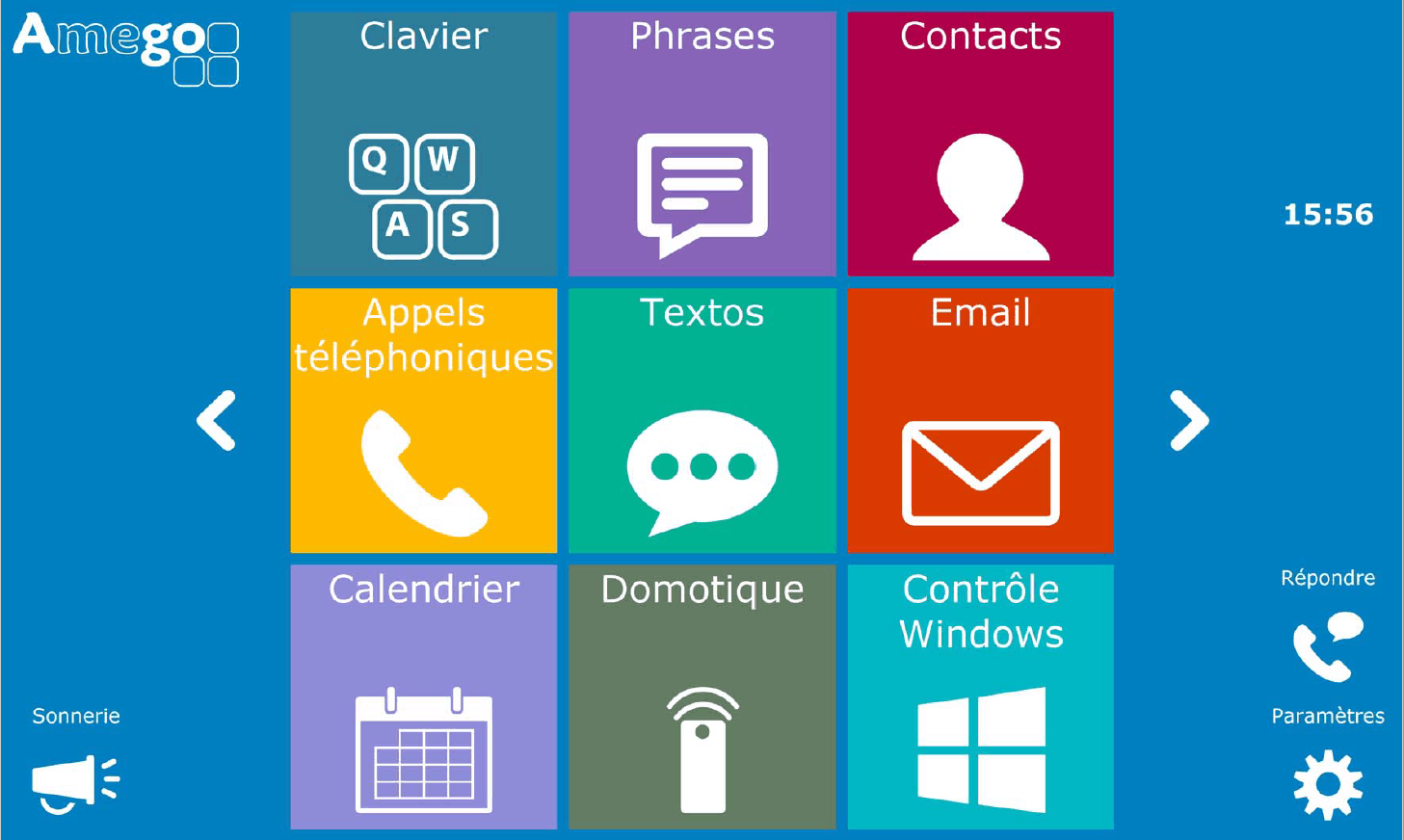Open the Textos messaging tile
Viewport: 1404px width, 840px height.
[702, 421]
